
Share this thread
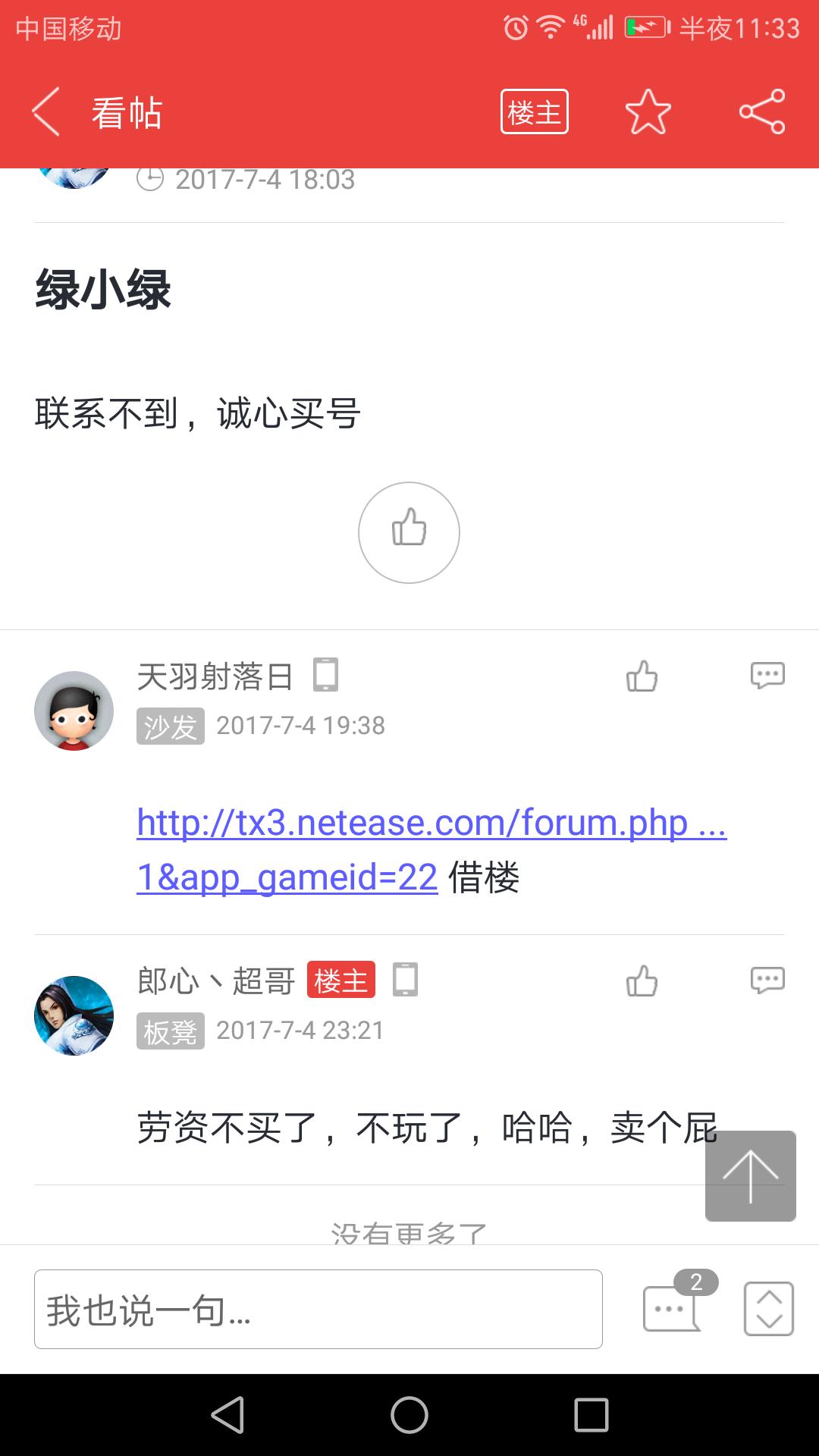pyautogui.click(x=761, y=112)
